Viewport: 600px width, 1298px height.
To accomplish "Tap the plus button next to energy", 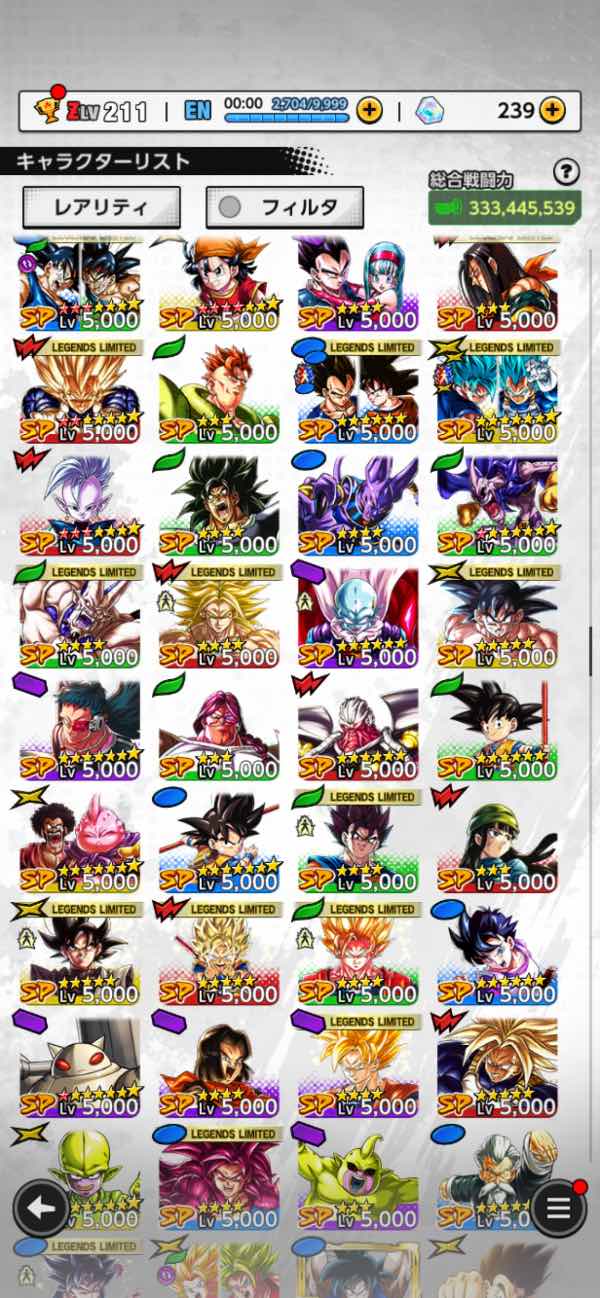I will [x=369, y=110].
